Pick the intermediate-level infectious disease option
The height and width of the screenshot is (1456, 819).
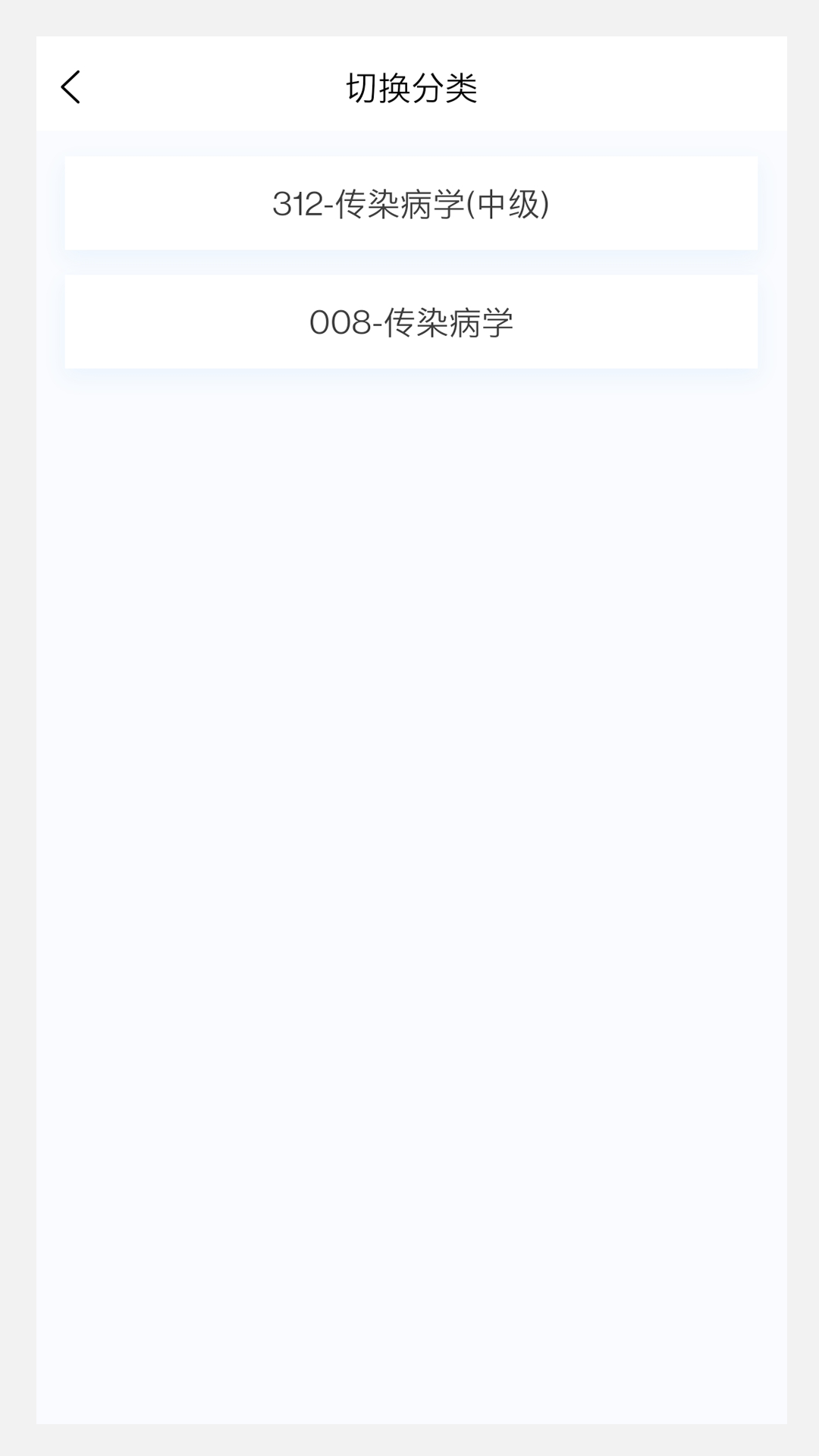coord(409,202)
